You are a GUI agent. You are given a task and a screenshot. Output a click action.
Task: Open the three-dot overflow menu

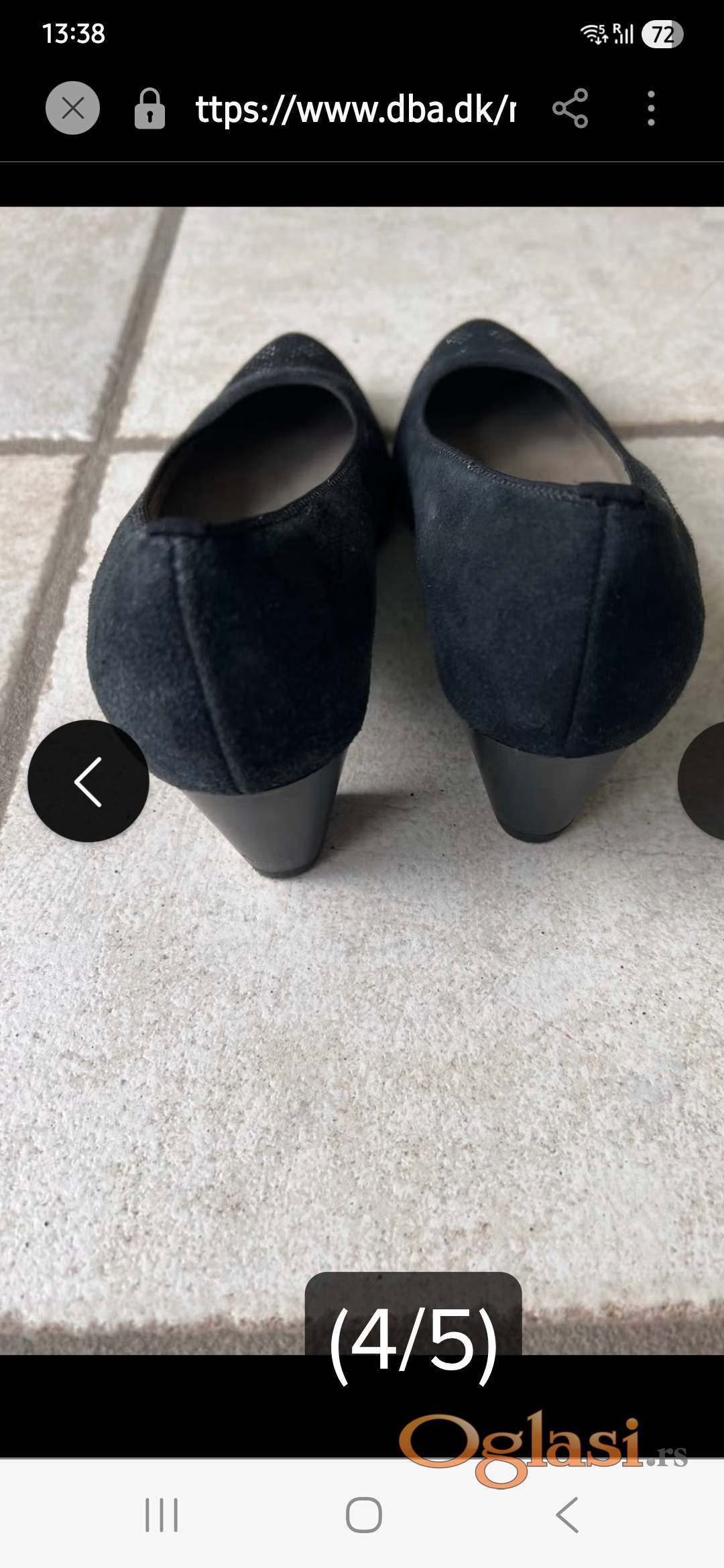coord(651,109)
